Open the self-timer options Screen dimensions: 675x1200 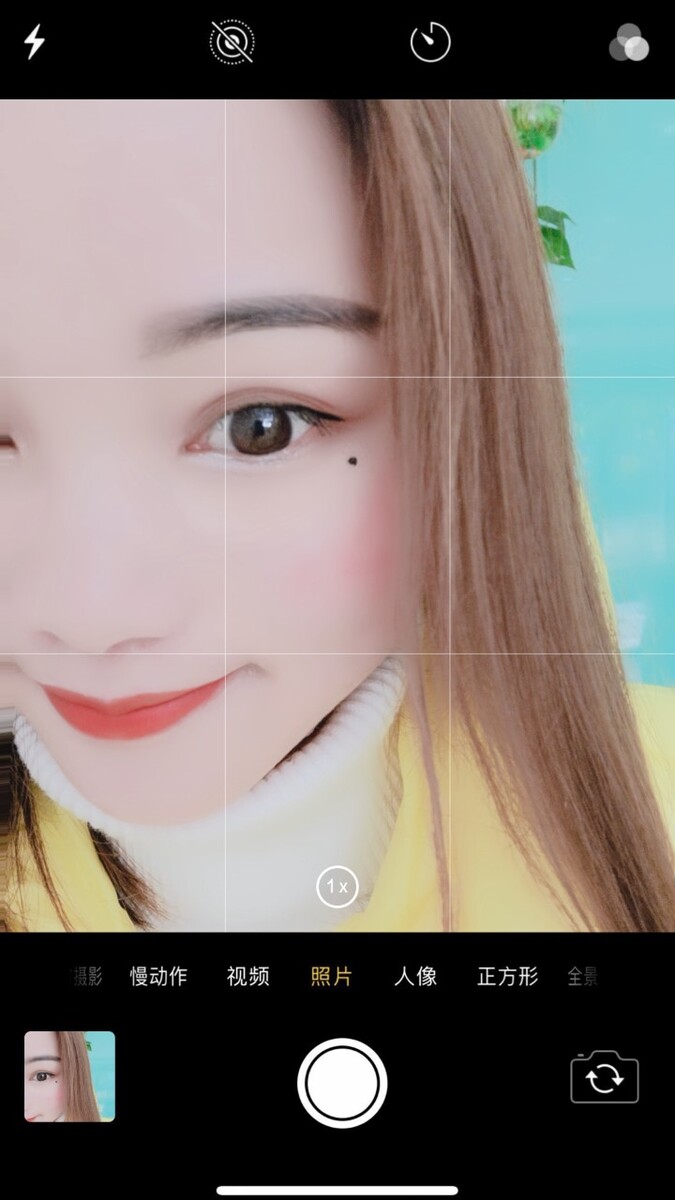[x=431, y=42]
